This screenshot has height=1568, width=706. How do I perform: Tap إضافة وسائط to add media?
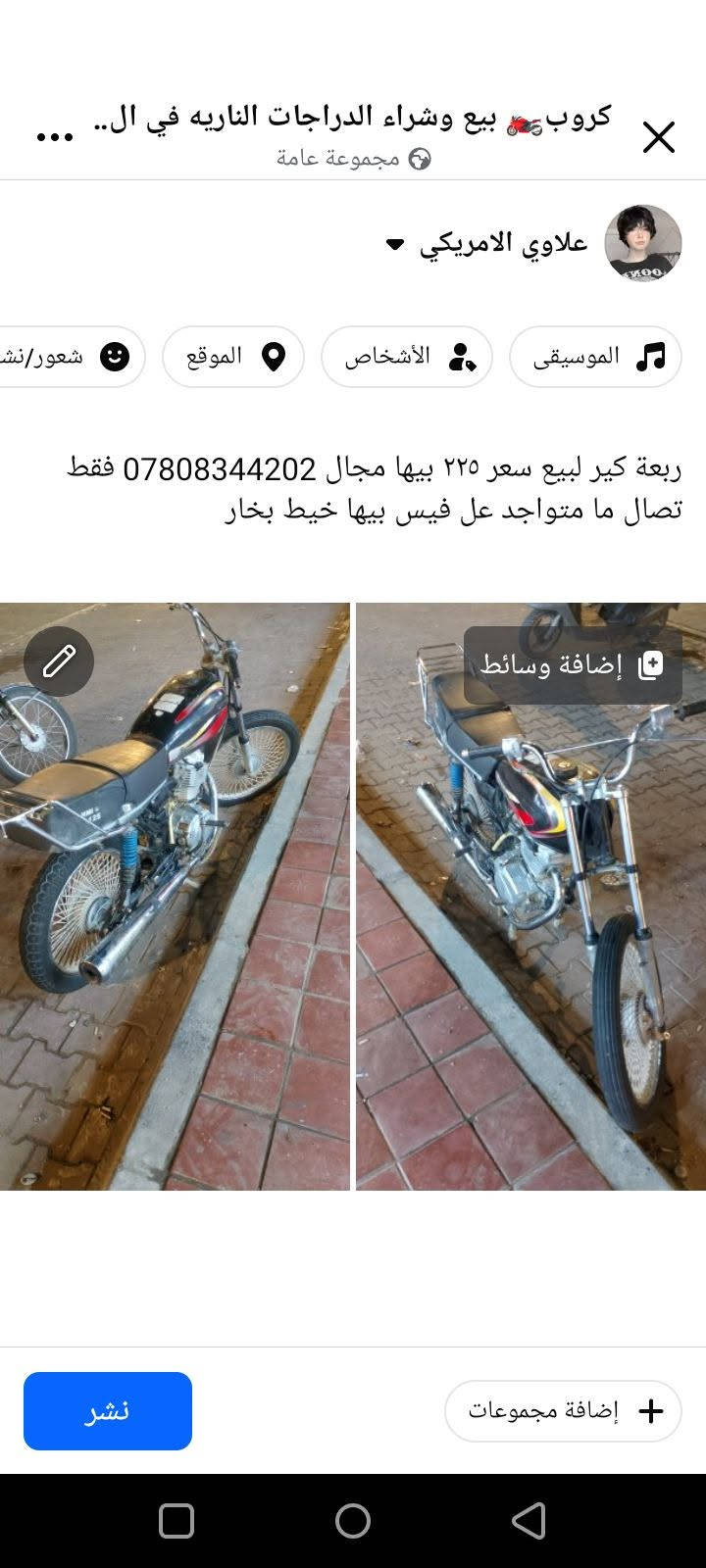click(573, 665)
